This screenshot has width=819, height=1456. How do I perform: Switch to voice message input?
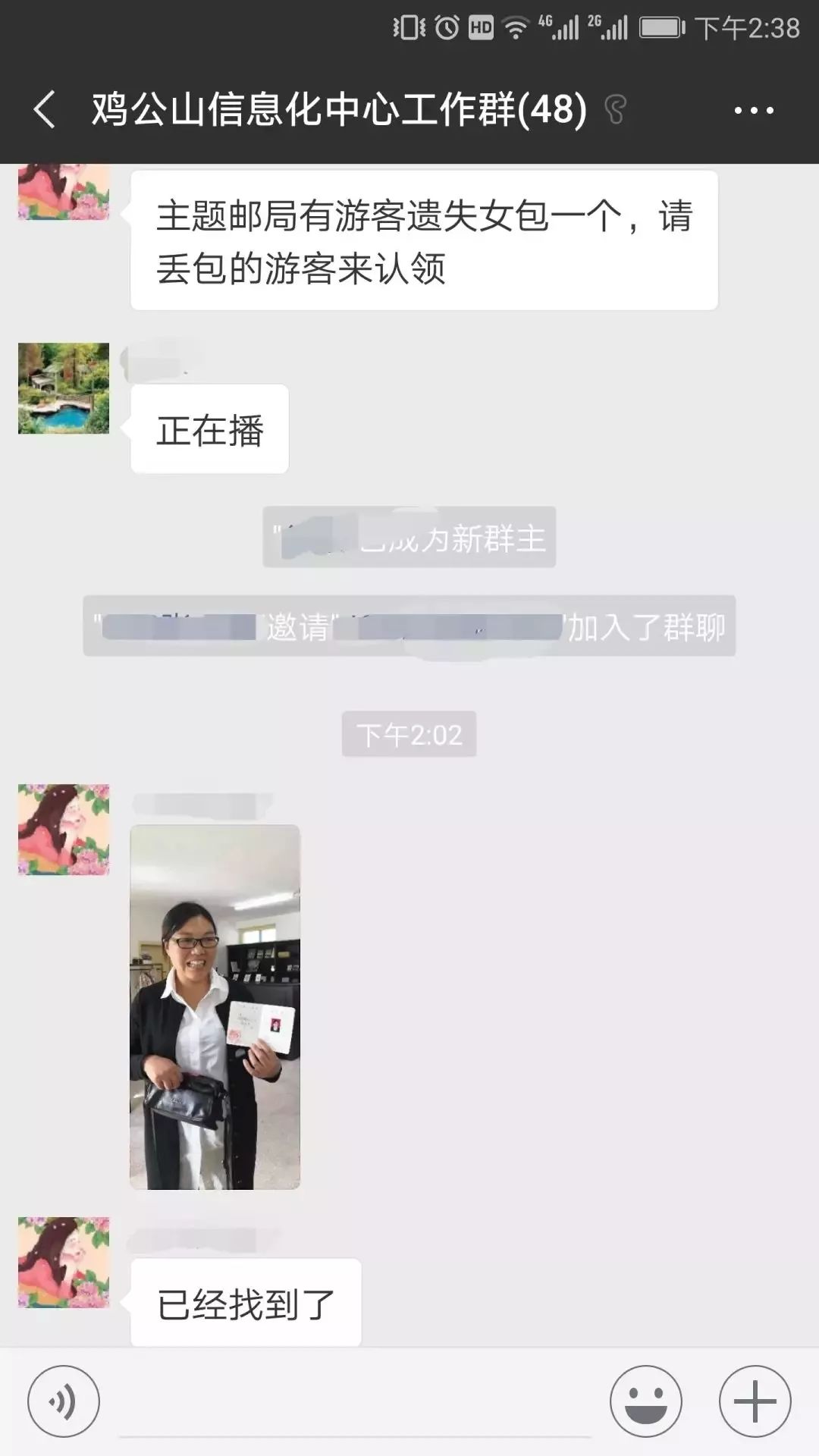pos(64,1401)
